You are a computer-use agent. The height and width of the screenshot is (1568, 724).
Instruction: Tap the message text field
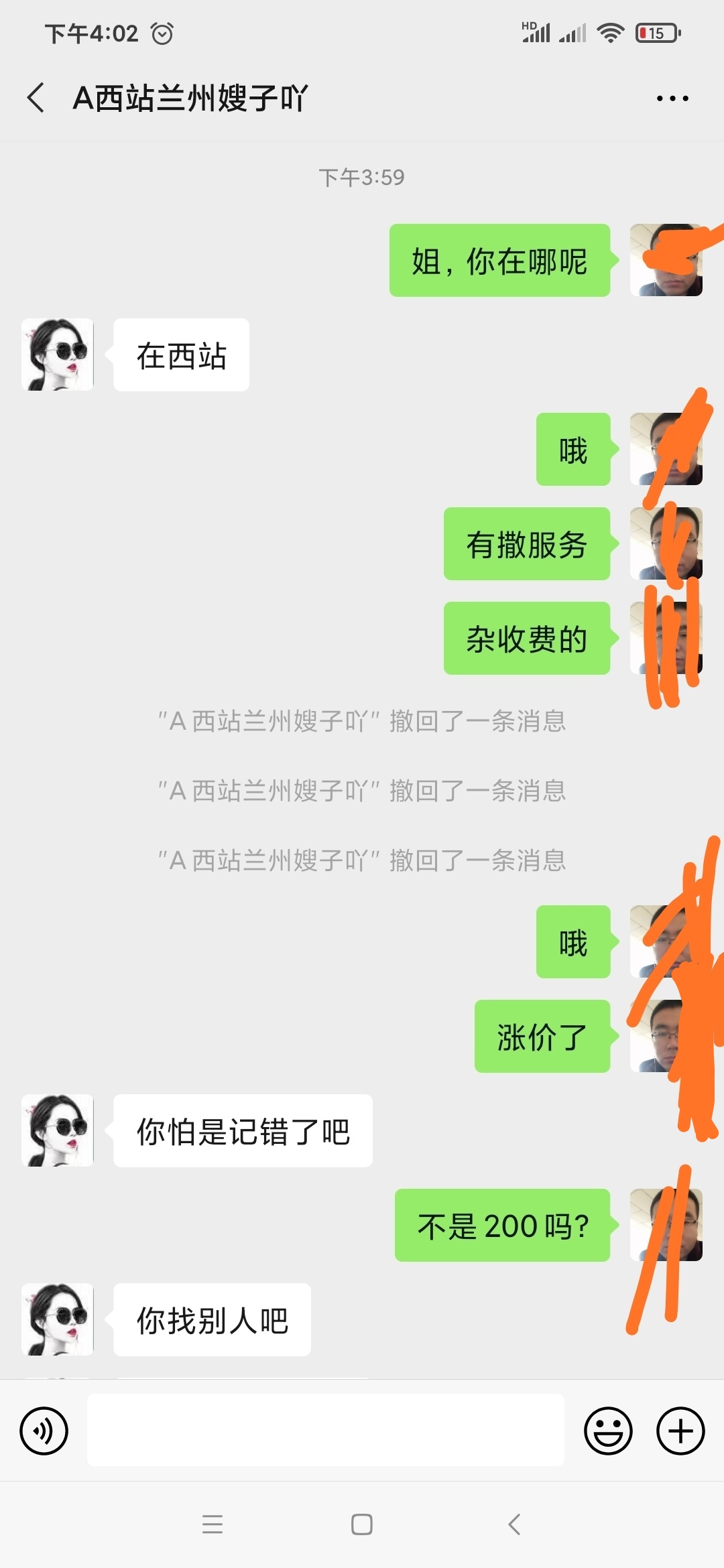[x=325, y=1430]
